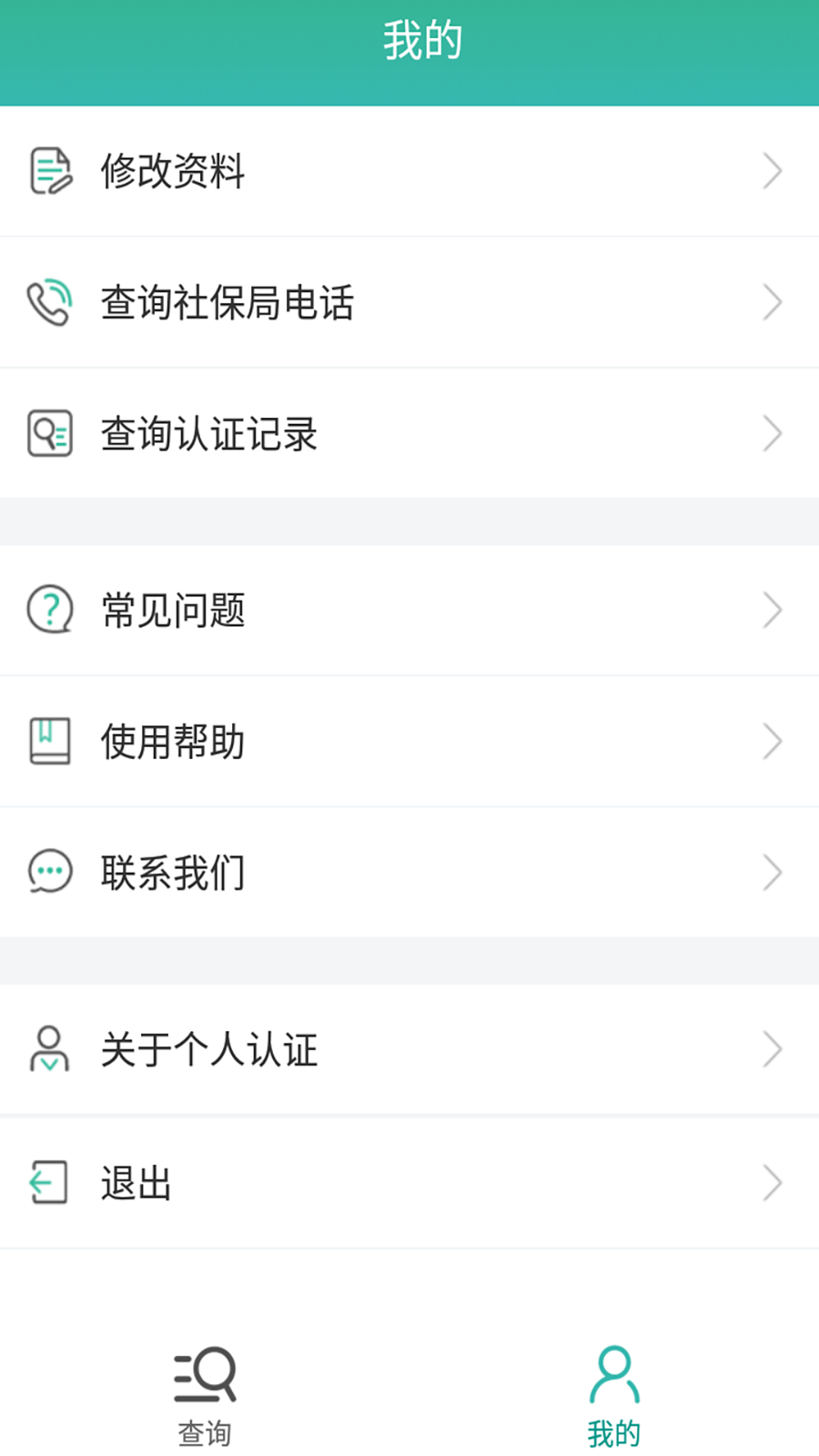Select 联系我们 to contact support
Screen dimensions: 819x1456
[x=173, y=873]
